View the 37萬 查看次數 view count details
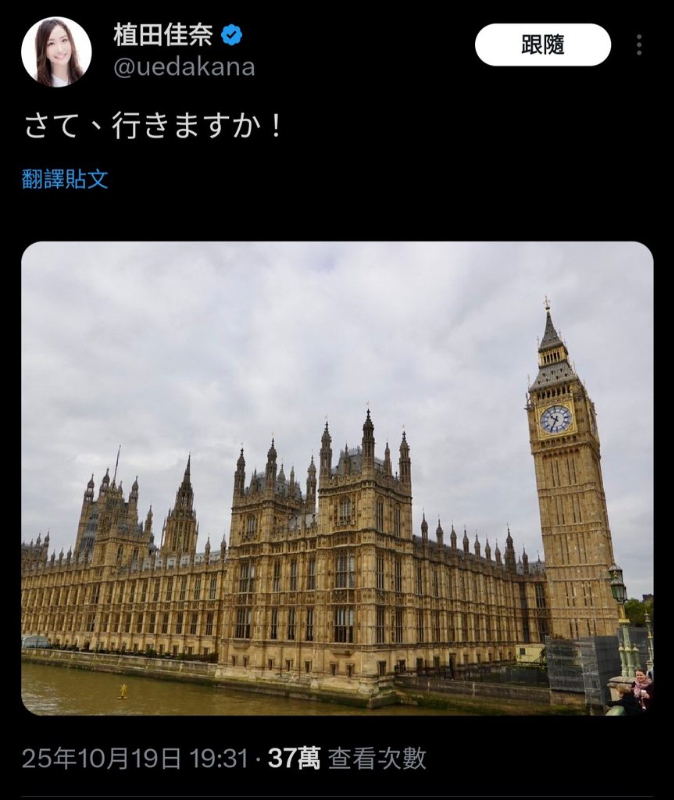Viewport: 674px width, 800px height. [x=347, y=758]
